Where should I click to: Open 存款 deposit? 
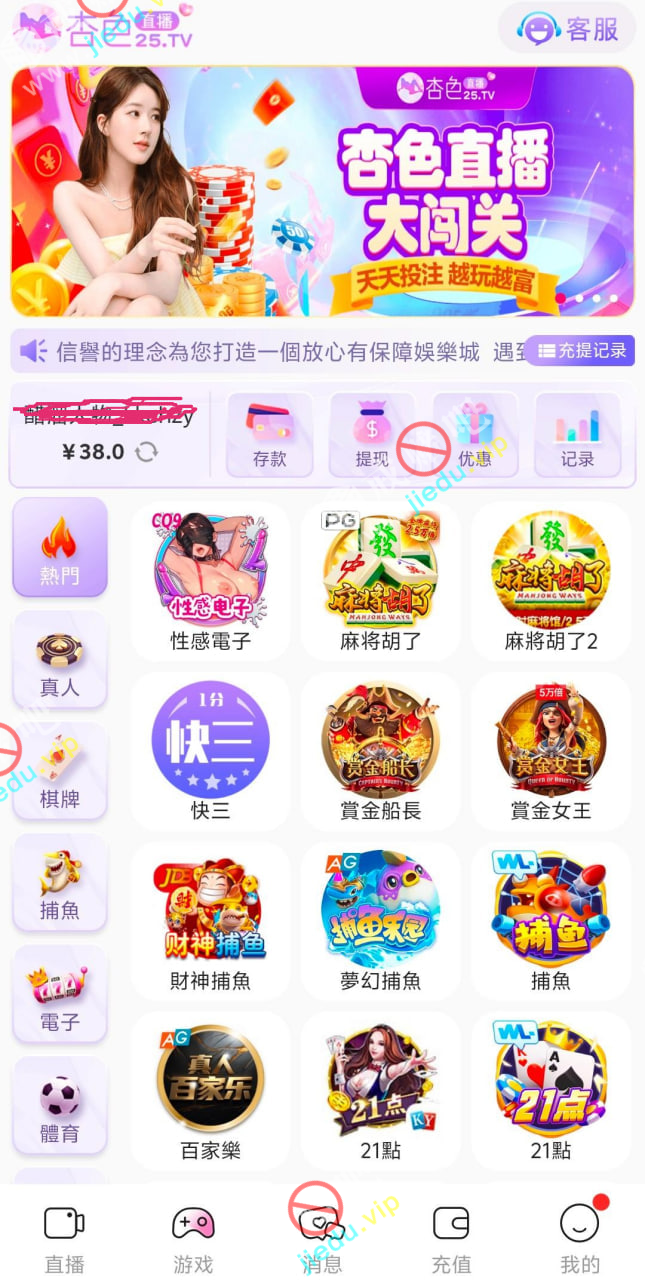pos(270,435)
